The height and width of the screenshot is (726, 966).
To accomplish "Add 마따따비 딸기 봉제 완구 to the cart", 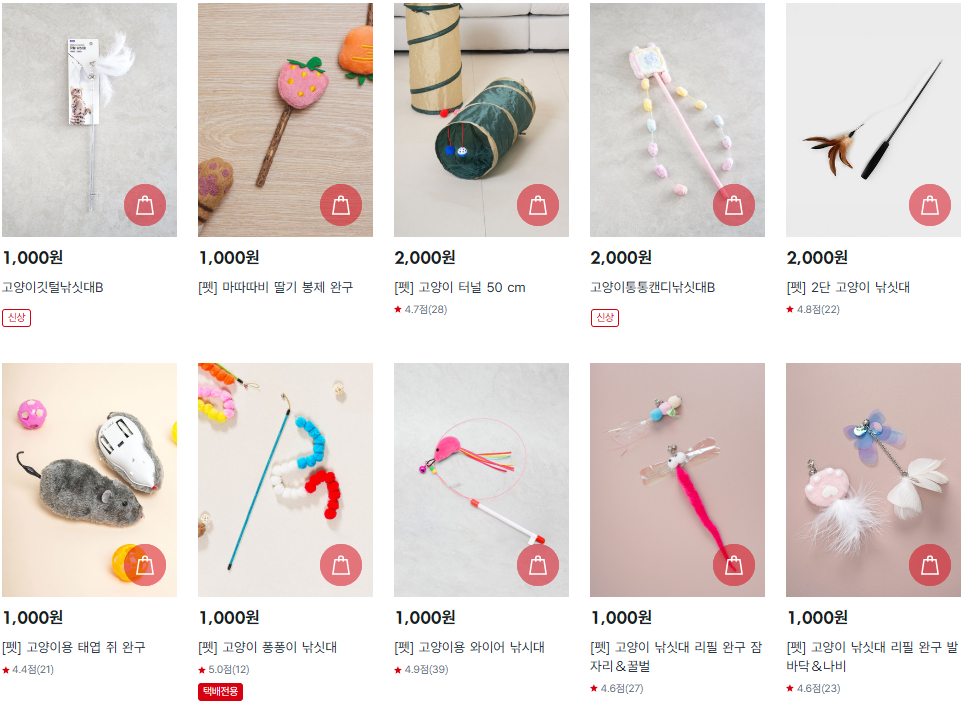I will [341, 206].
